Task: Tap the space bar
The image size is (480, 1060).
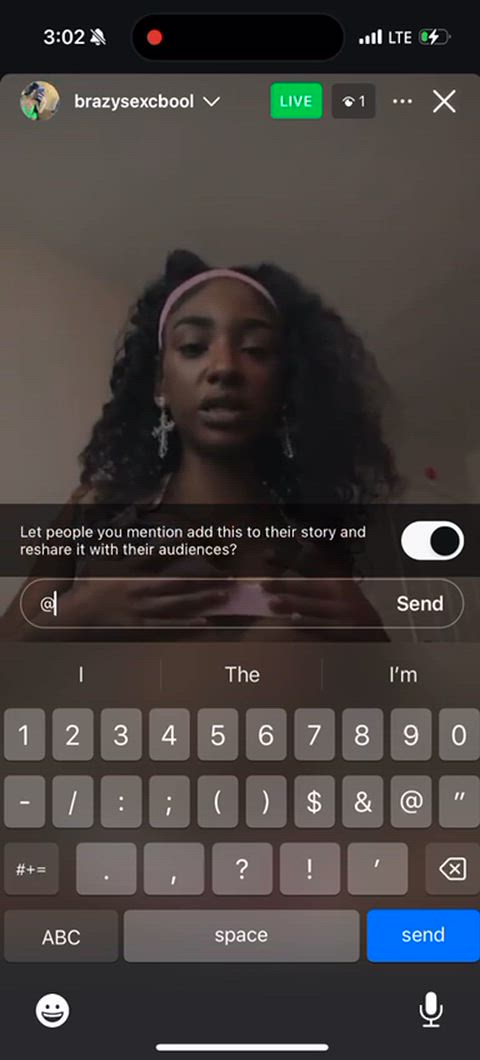Action: (241, 935)
